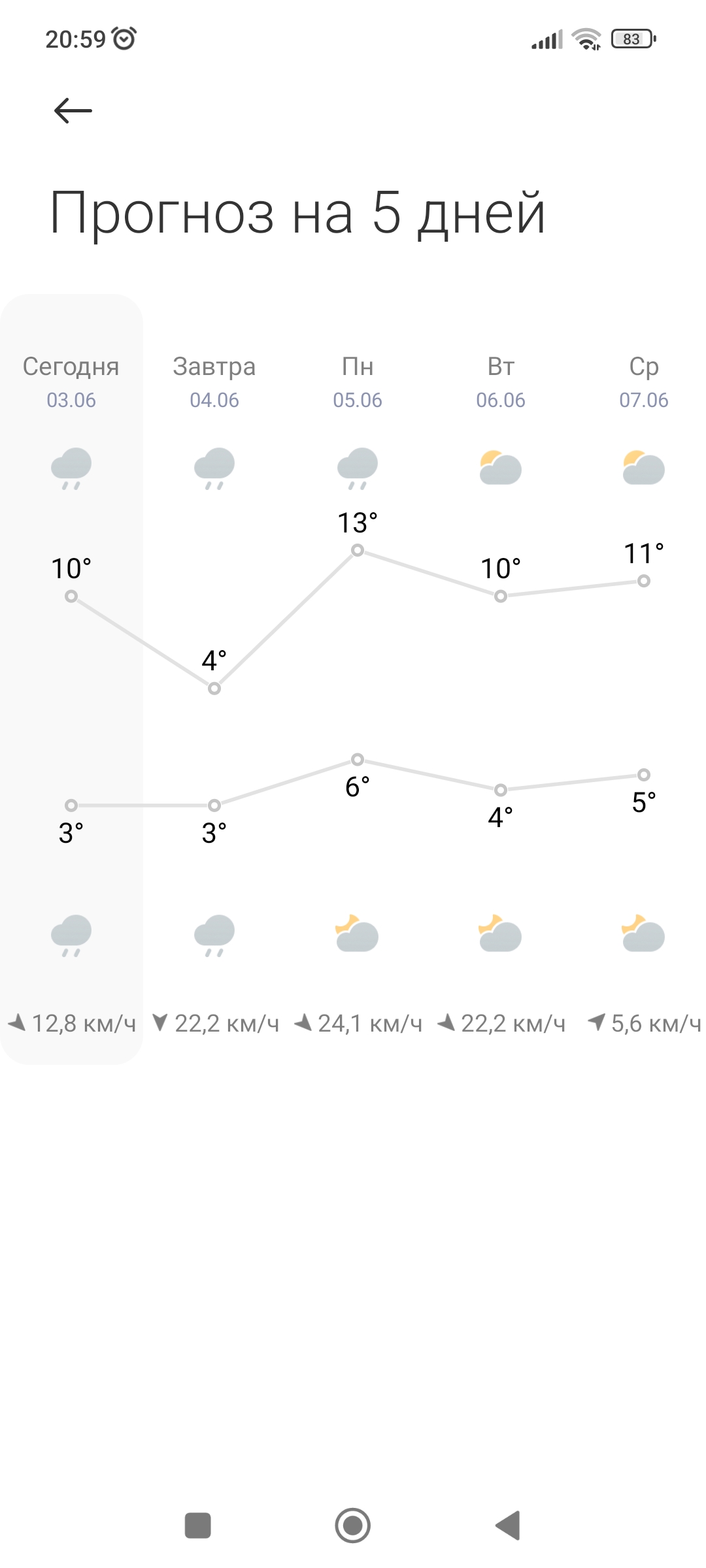The image size is (706, 1568).
Task: Open recent apps with the square button
Action: 198,1526
